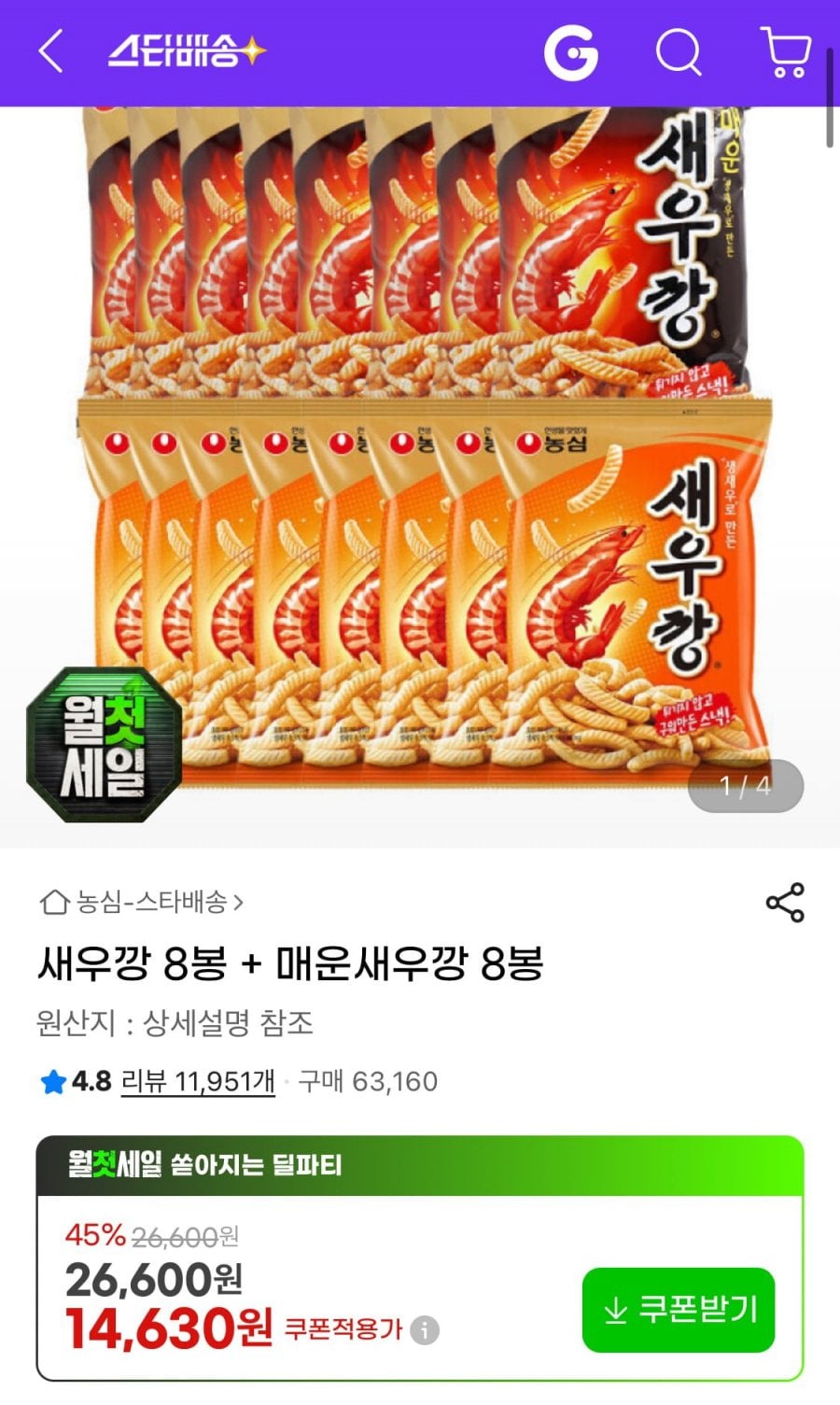
Task: Open the 월첫세일 딜파티 banner
Action: pos(420,1165)
